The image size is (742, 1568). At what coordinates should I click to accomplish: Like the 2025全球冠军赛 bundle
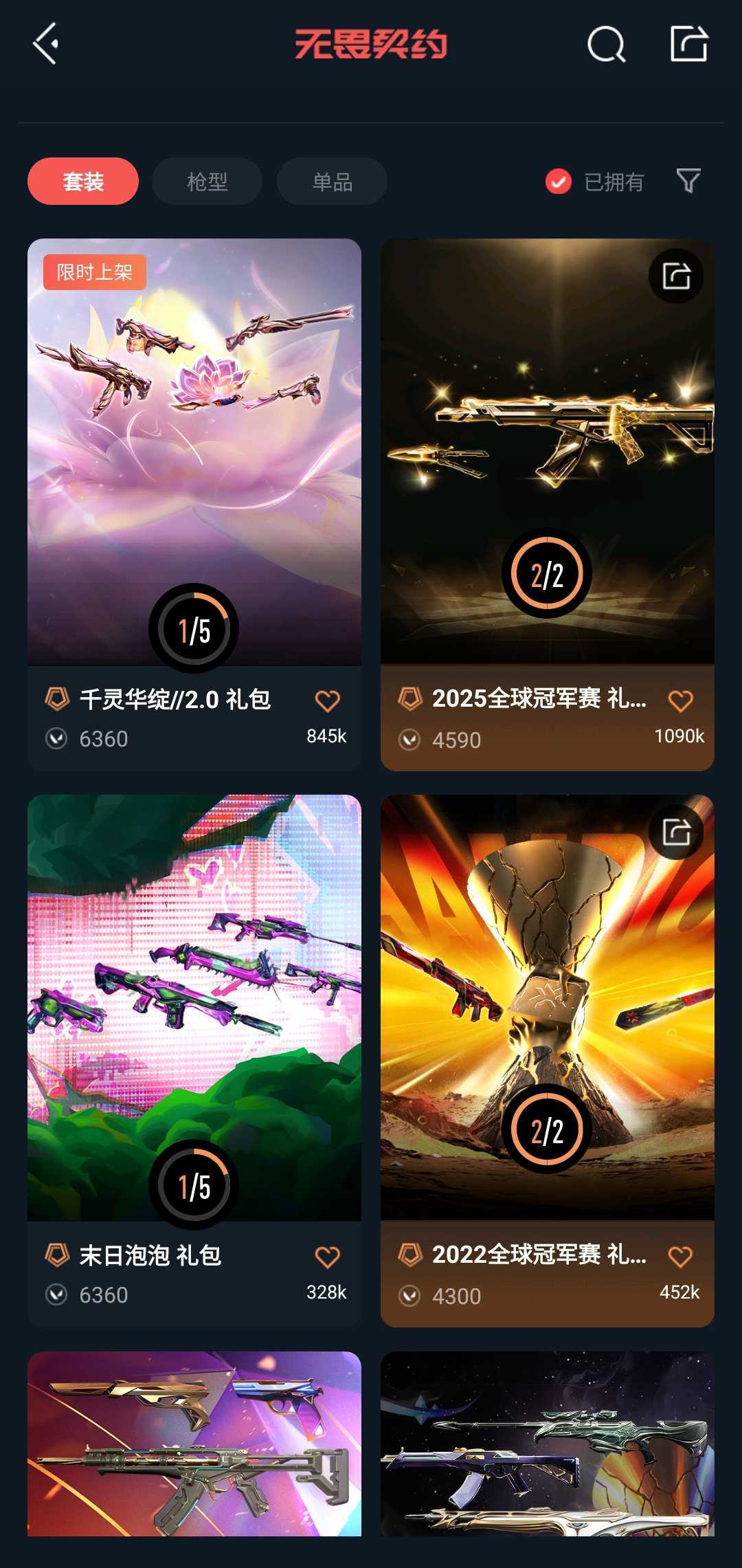[680, 701]
